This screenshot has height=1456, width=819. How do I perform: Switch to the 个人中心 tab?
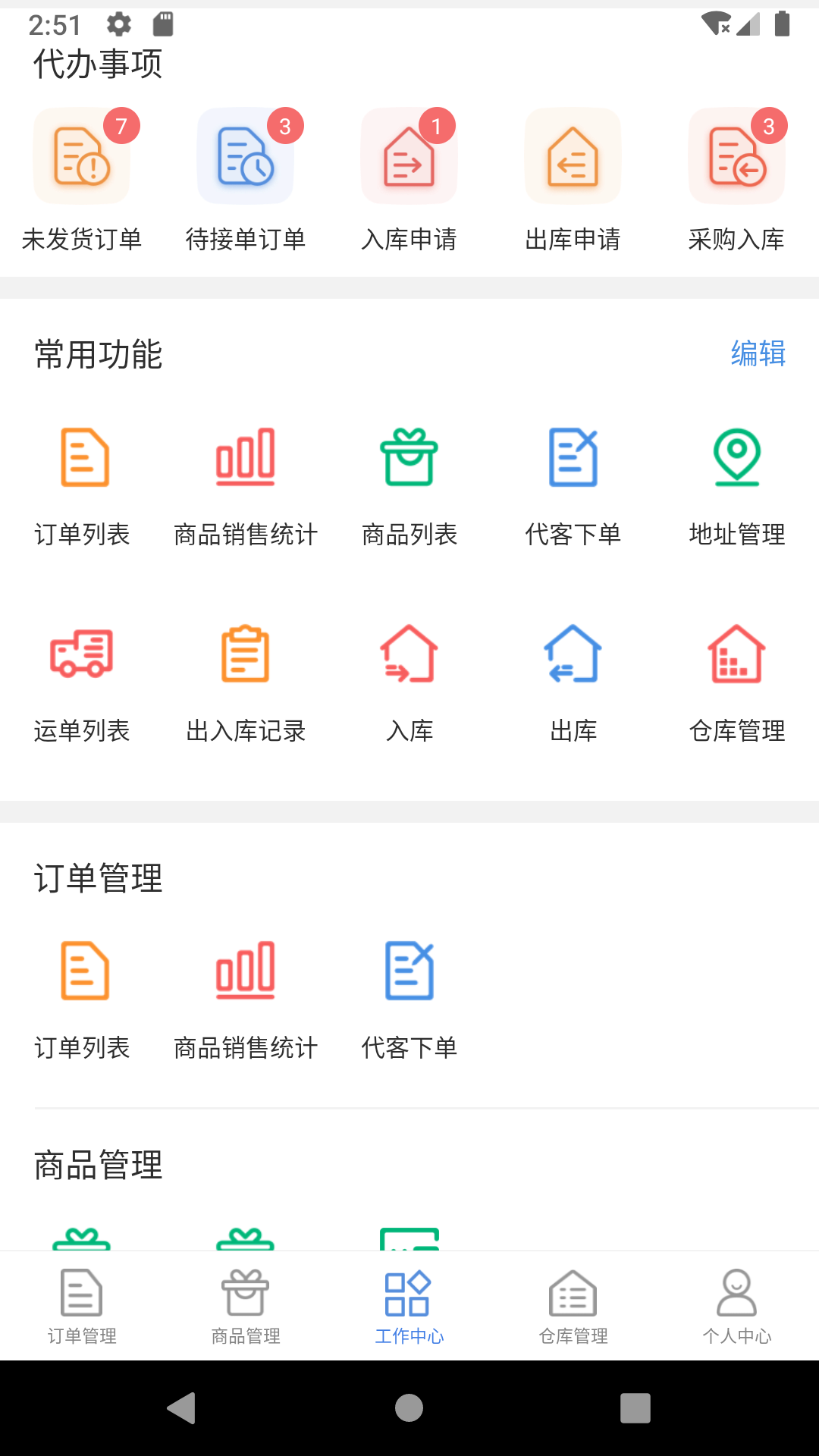736,1306
